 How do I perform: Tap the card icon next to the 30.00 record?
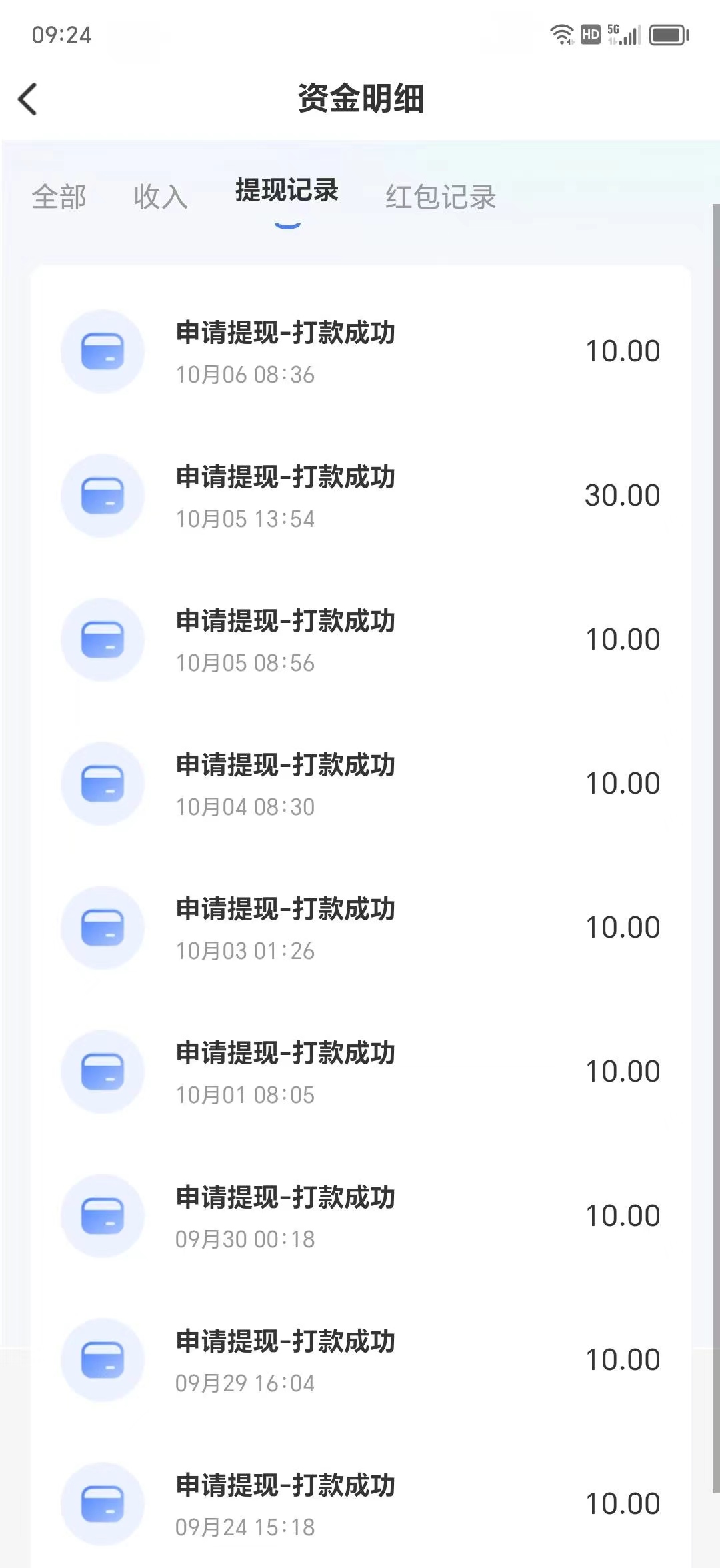[x=103, y=494]
